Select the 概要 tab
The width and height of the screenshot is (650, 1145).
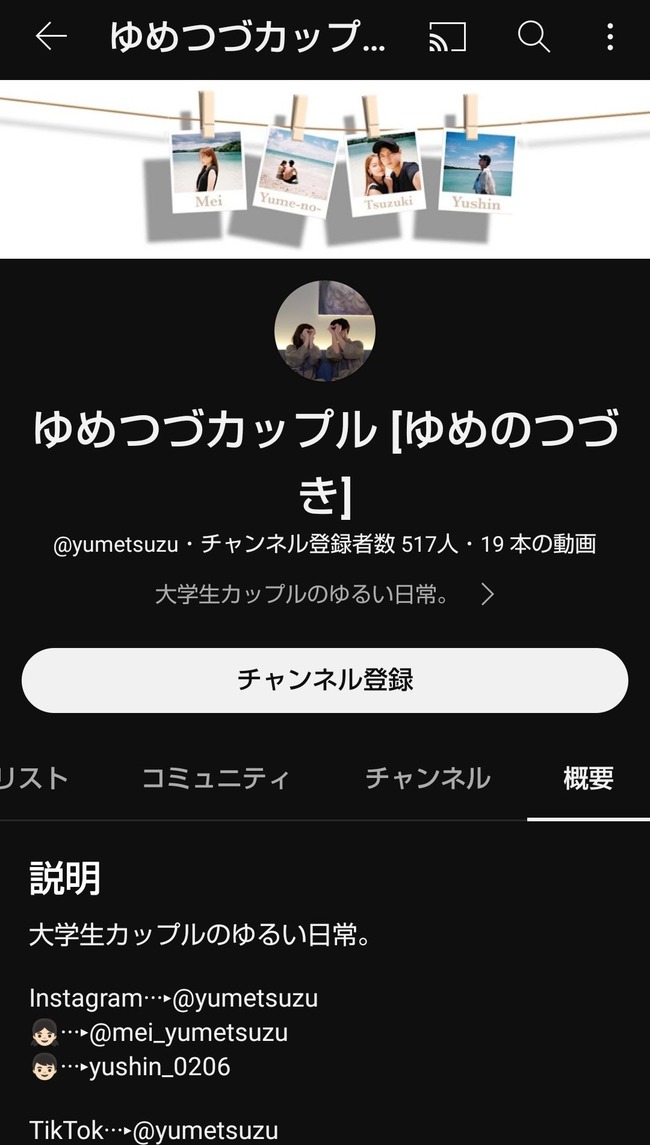pos(588,778)
